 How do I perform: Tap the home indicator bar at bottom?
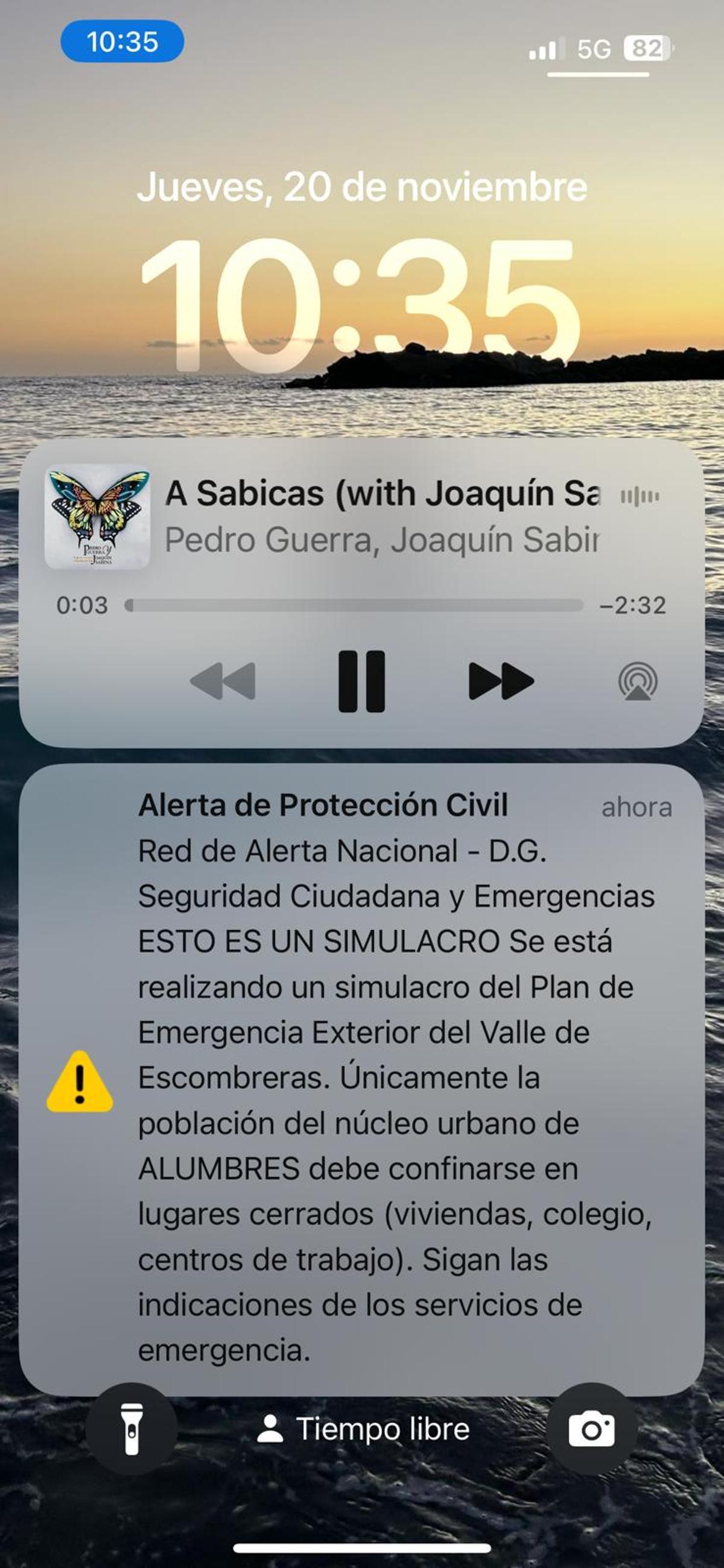click(362, 1549)
